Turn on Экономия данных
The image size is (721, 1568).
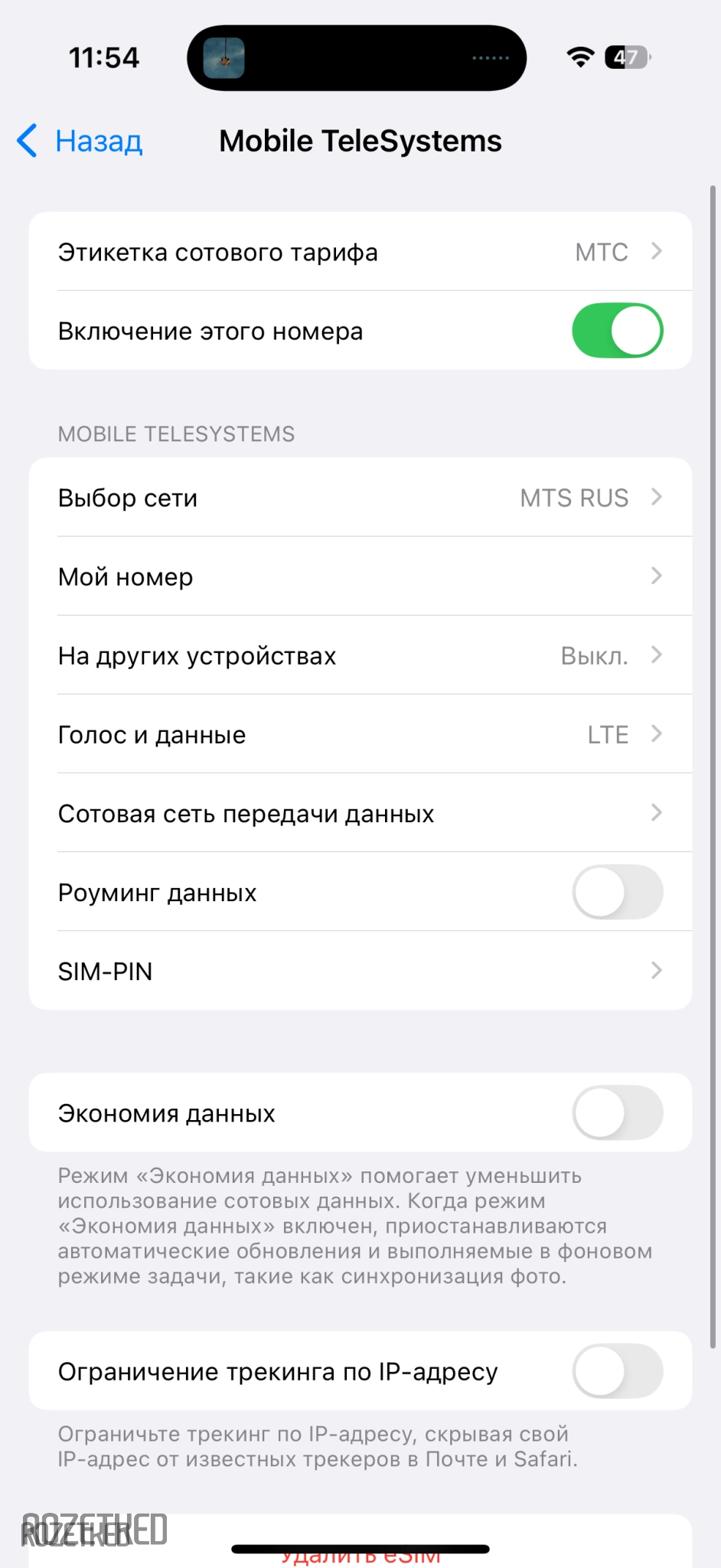(617, 1112)
